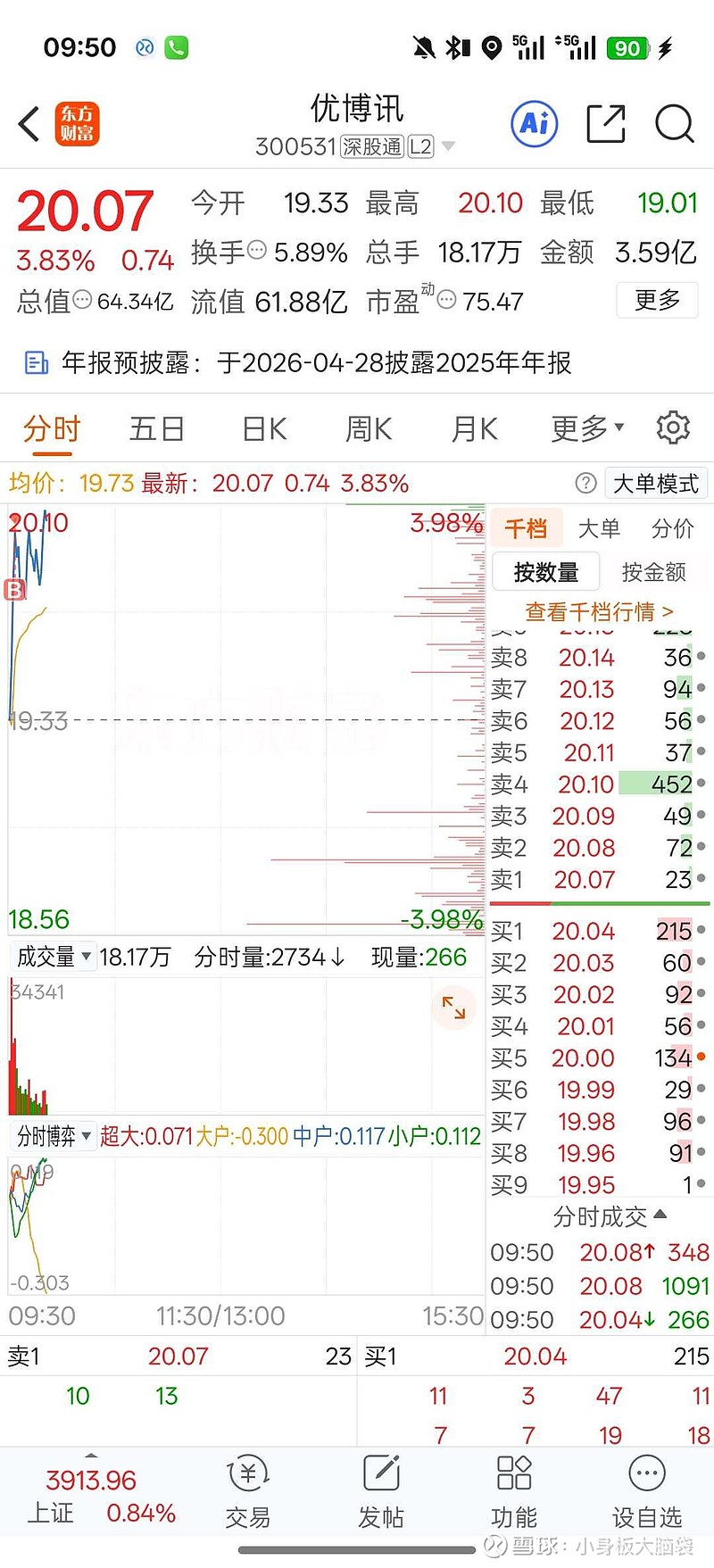Select 按数量 sorting
Viewport: 714px width, 1568px height.
[545, 571]
